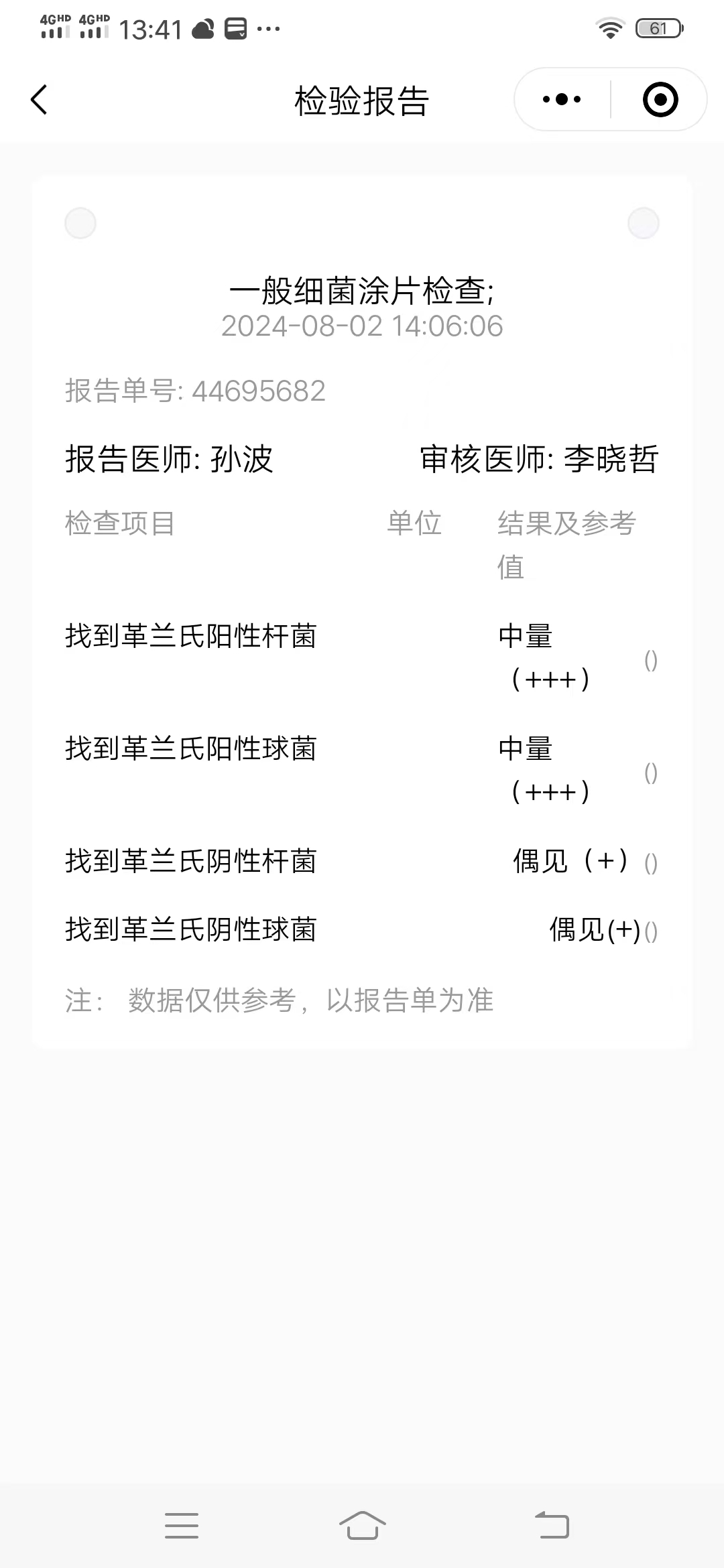The width and height of the screenshot is (724, 1568).
Task: Close the mini program with the circle button
Action: 660,100
